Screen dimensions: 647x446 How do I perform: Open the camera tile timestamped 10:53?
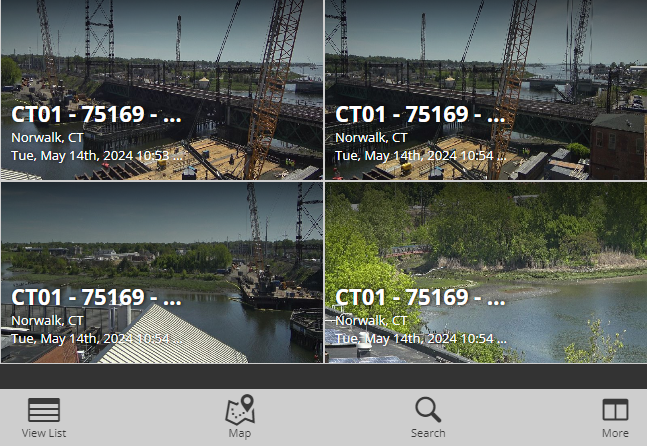[161, 90]
